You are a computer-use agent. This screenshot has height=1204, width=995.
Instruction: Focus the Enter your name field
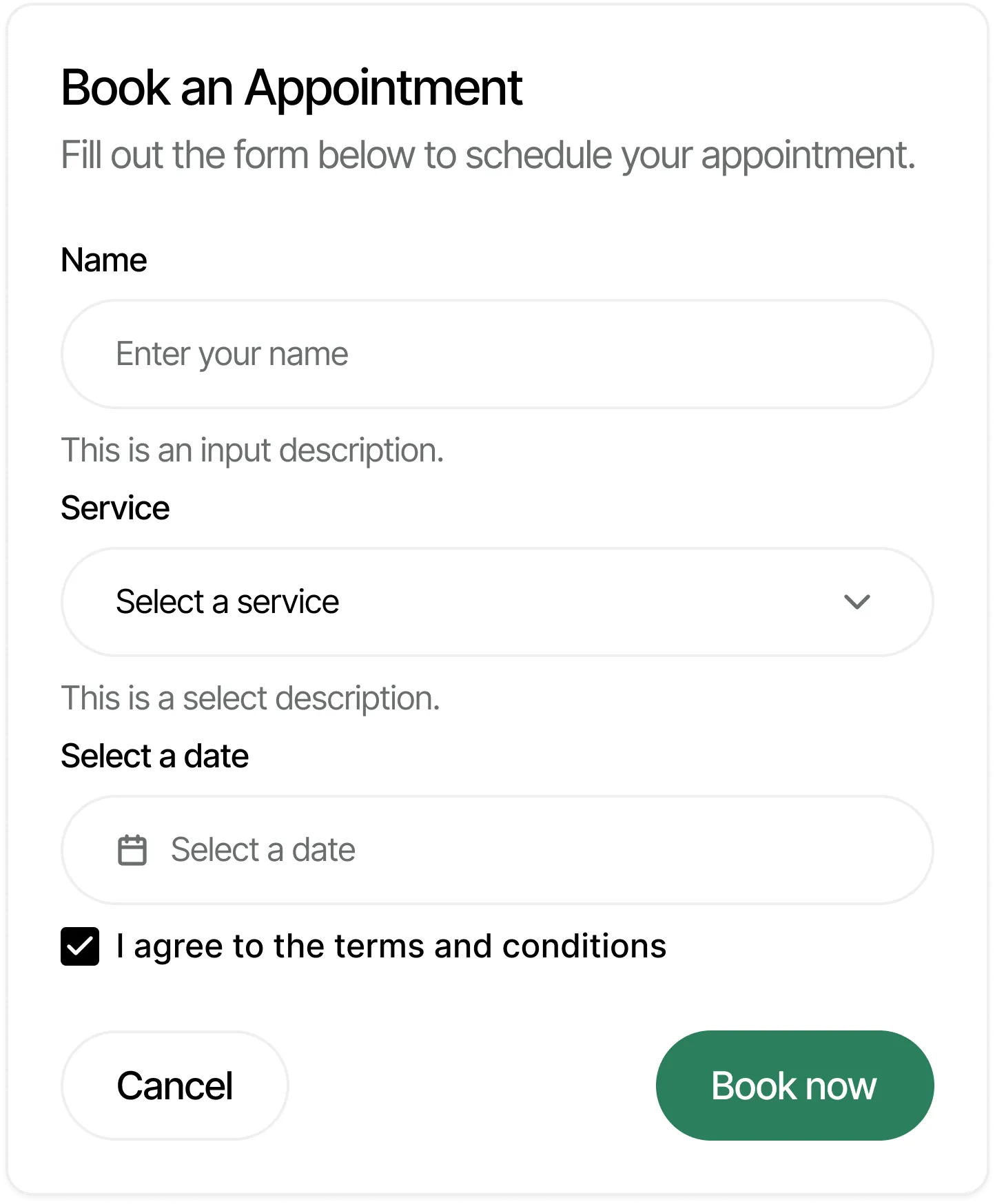[x=496, y=354]
